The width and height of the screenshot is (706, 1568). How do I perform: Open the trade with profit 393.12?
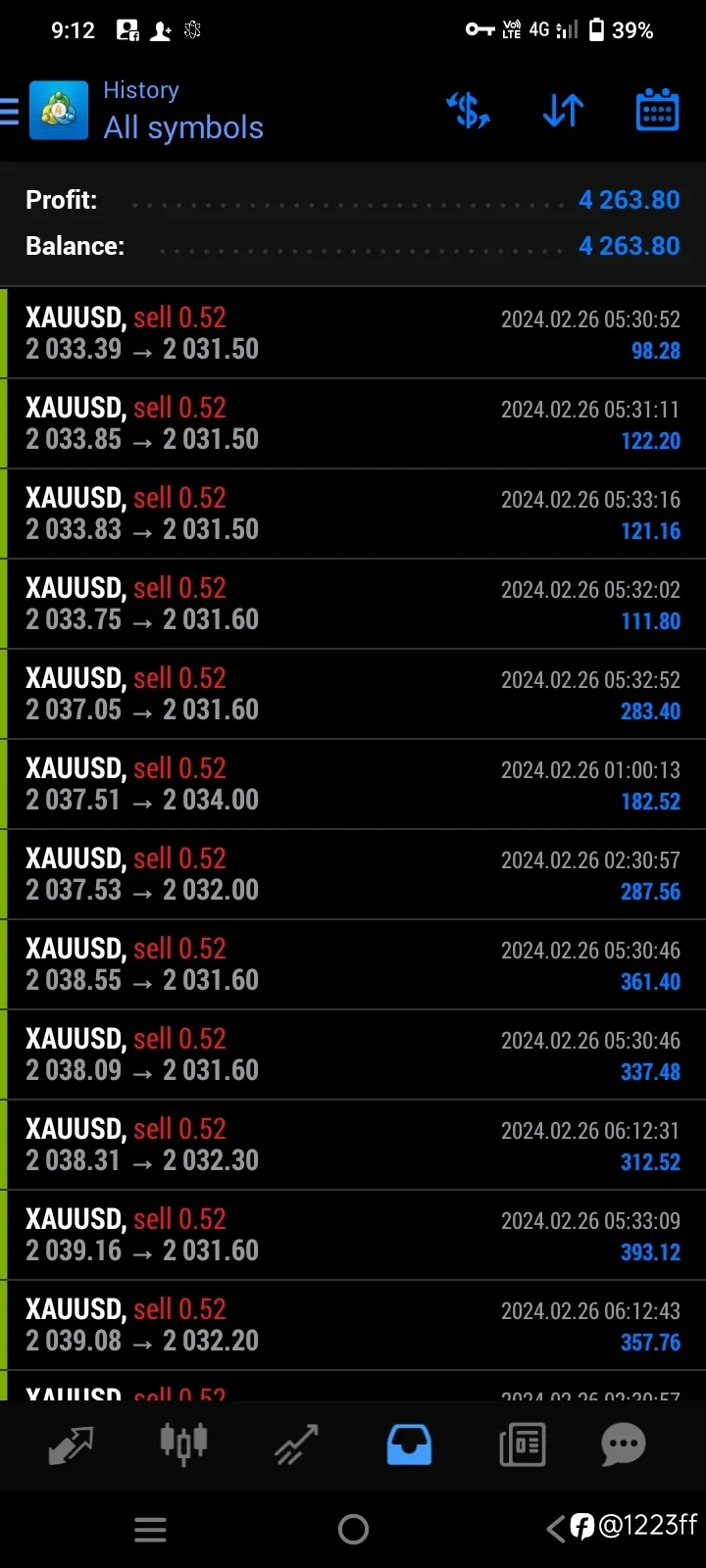point(353,1235)
